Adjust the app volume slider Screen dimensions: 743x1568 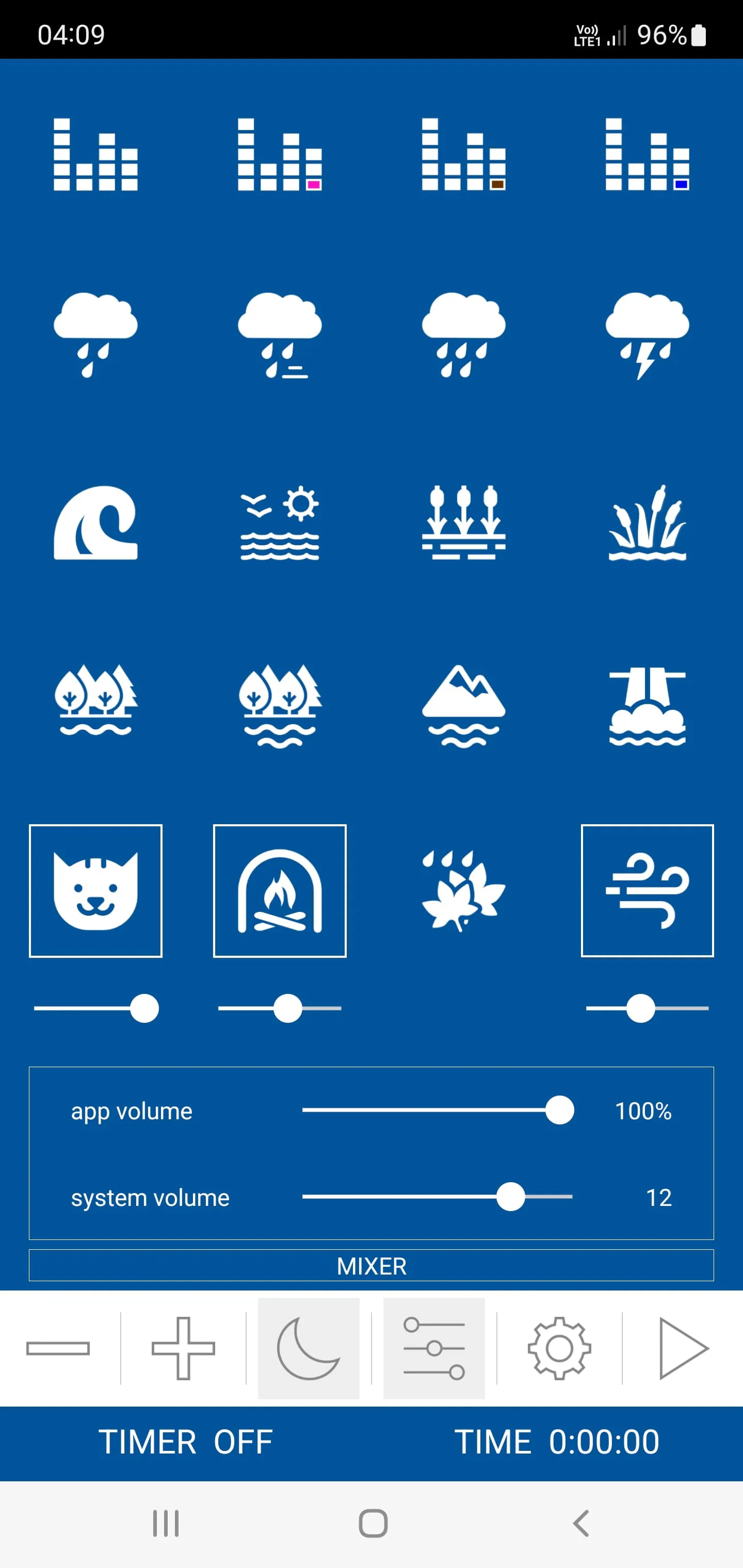point(559,1110)
